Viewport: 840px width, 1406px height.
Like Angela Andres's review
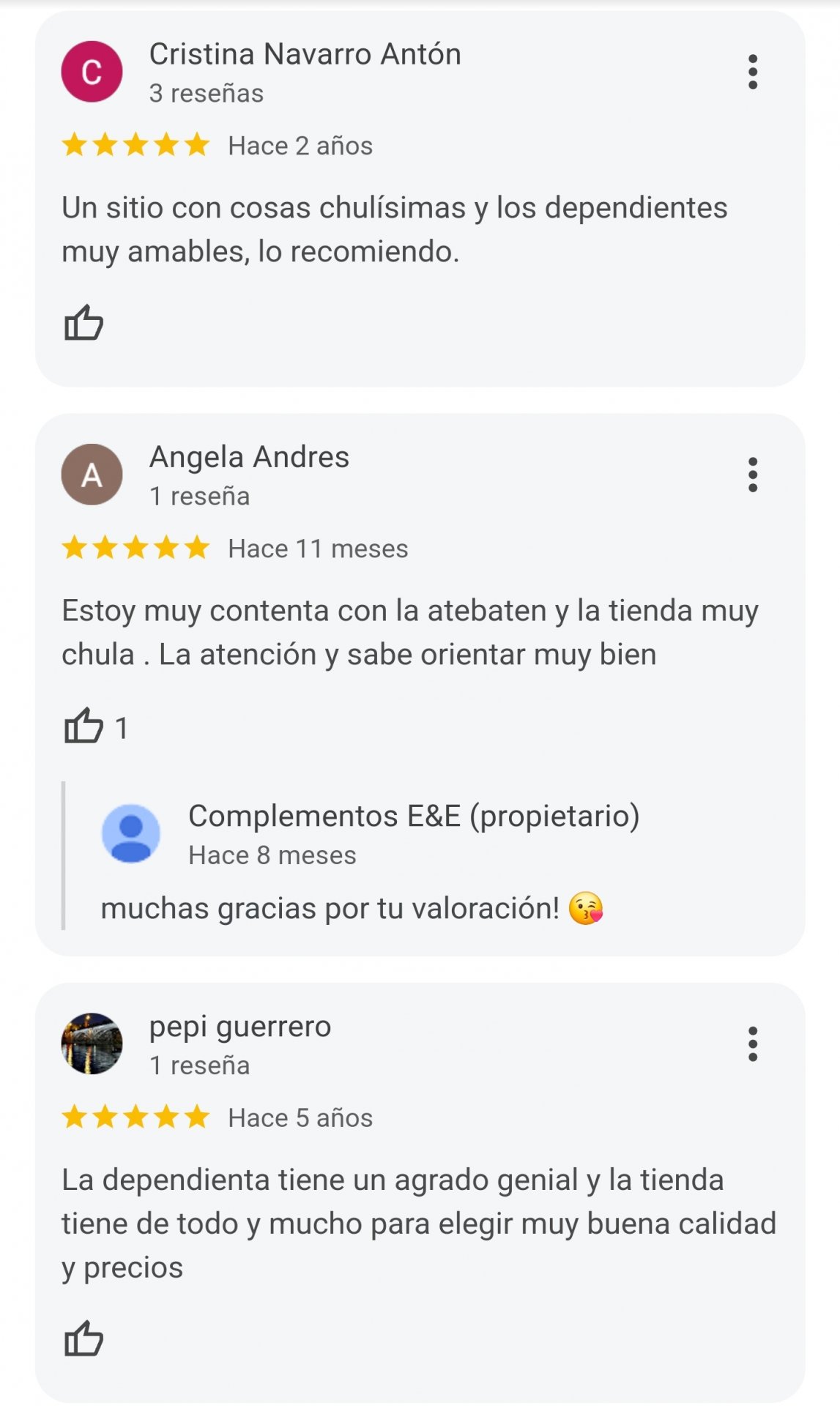(83, 726)
